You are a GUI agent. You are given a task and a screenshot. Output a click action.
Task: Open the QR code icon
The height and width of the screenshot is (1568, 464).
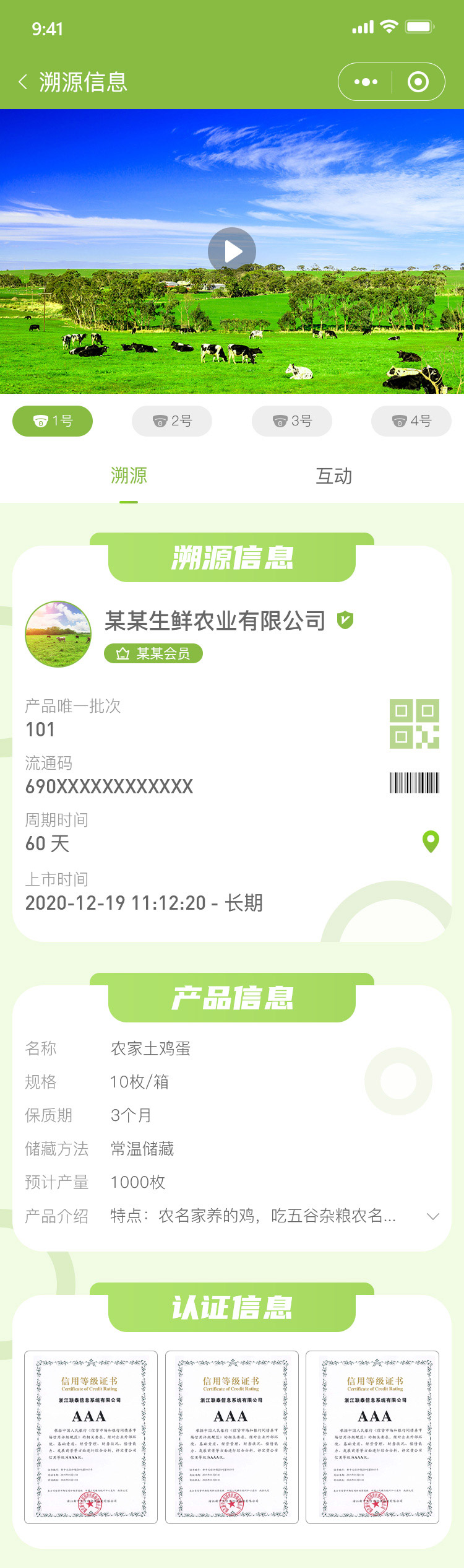pos(415,723)
